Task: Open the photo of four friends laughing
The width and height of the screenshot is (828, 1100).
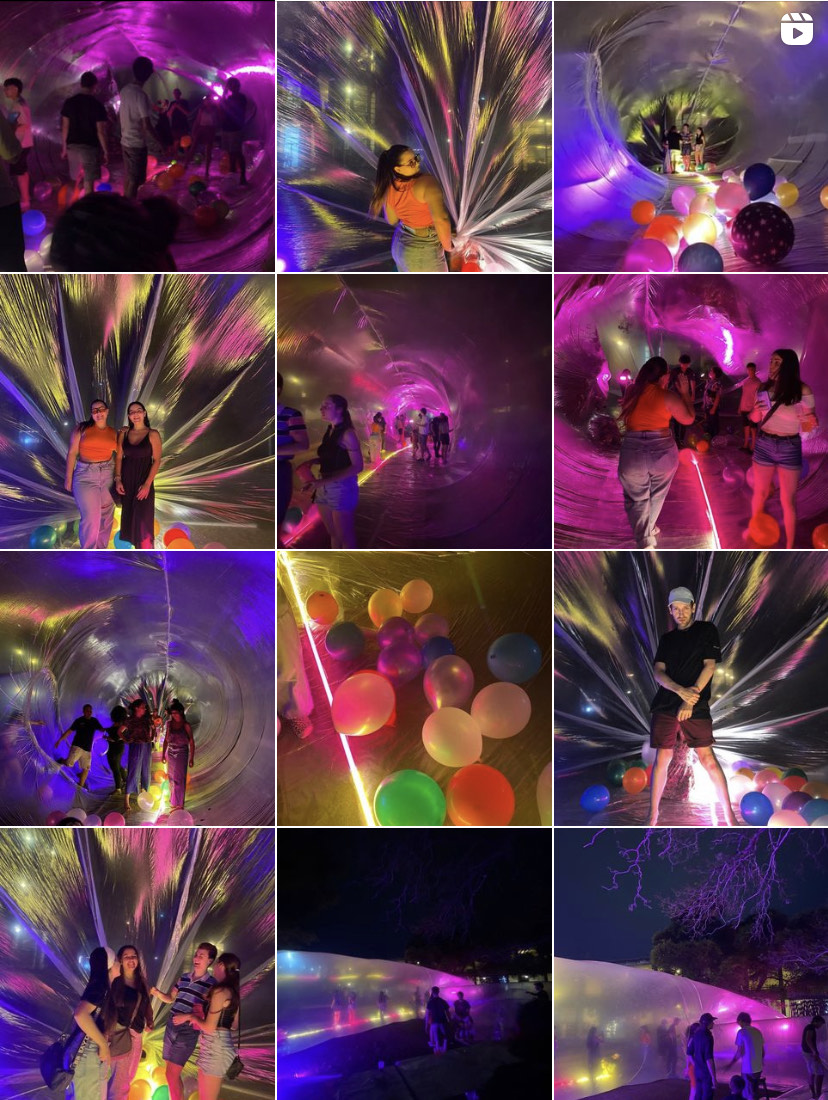Action: point(137,964)
